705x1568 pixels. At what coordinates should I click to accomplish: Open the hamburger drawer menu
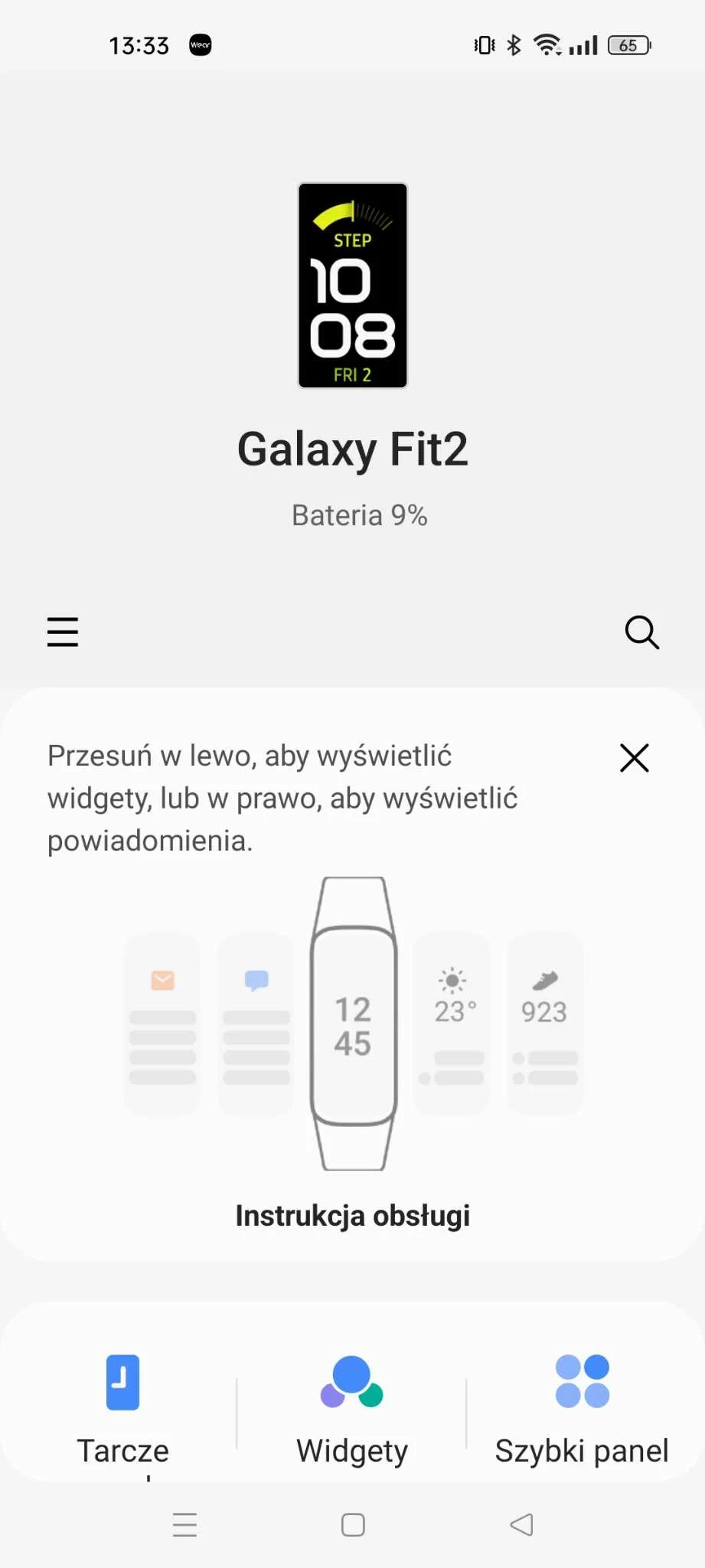click(63, 632)
